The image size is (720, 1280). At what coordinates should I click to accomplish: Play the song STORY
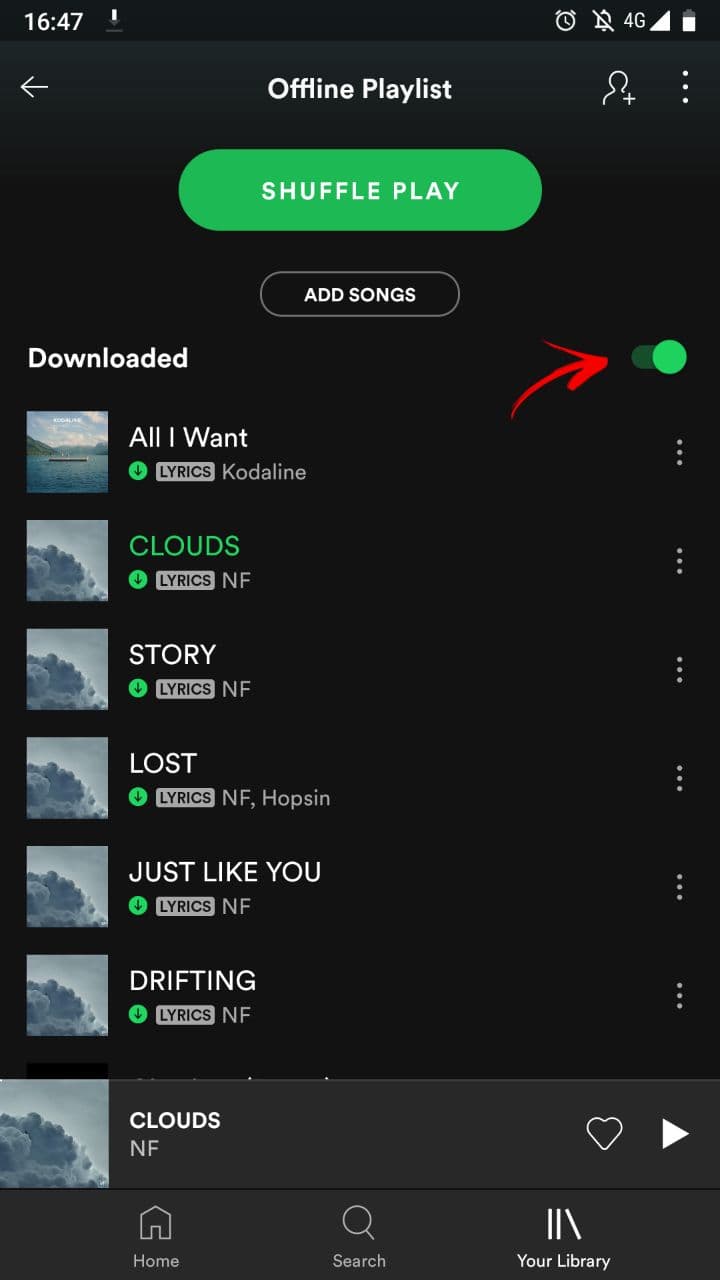(172, 655)
